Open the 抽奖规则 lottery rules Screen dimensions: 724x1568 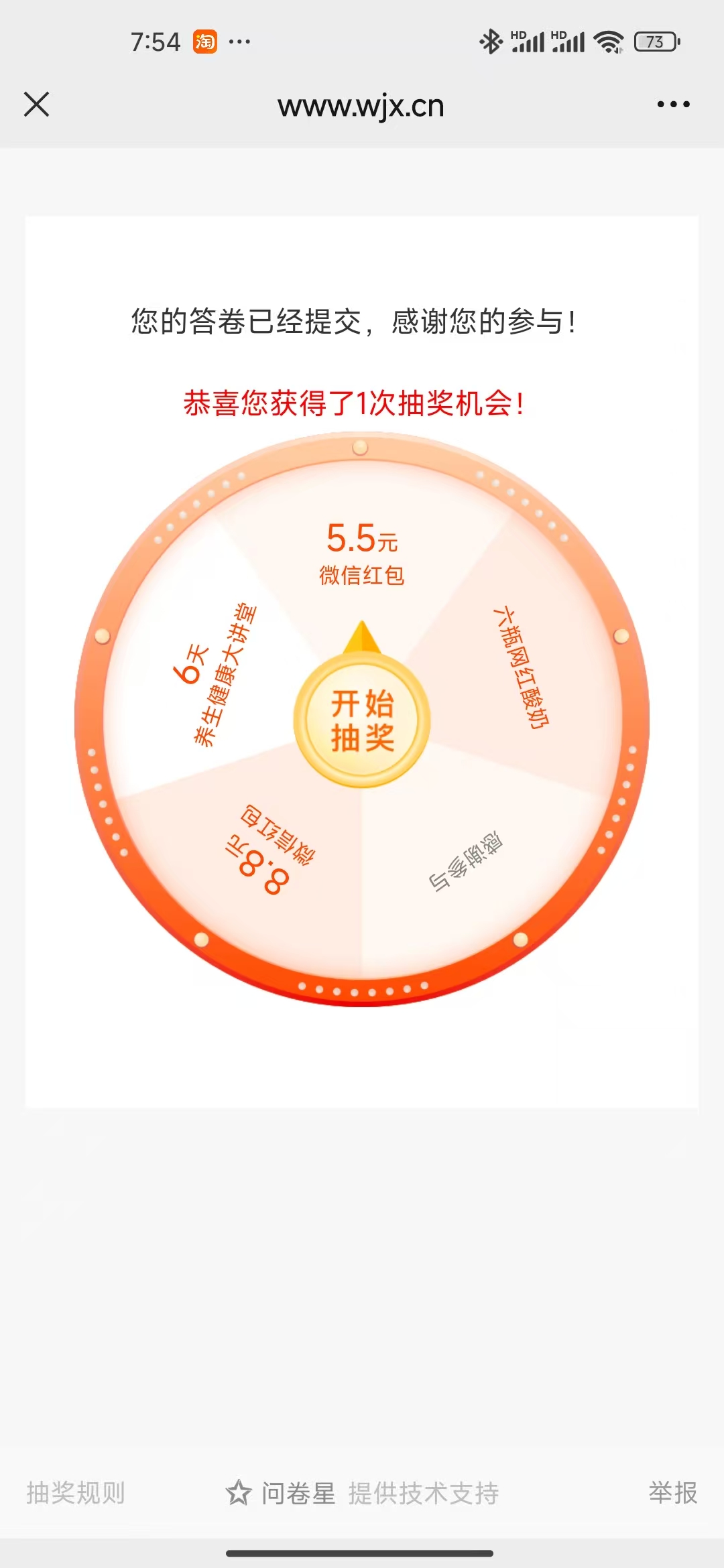pos(76,1494)
